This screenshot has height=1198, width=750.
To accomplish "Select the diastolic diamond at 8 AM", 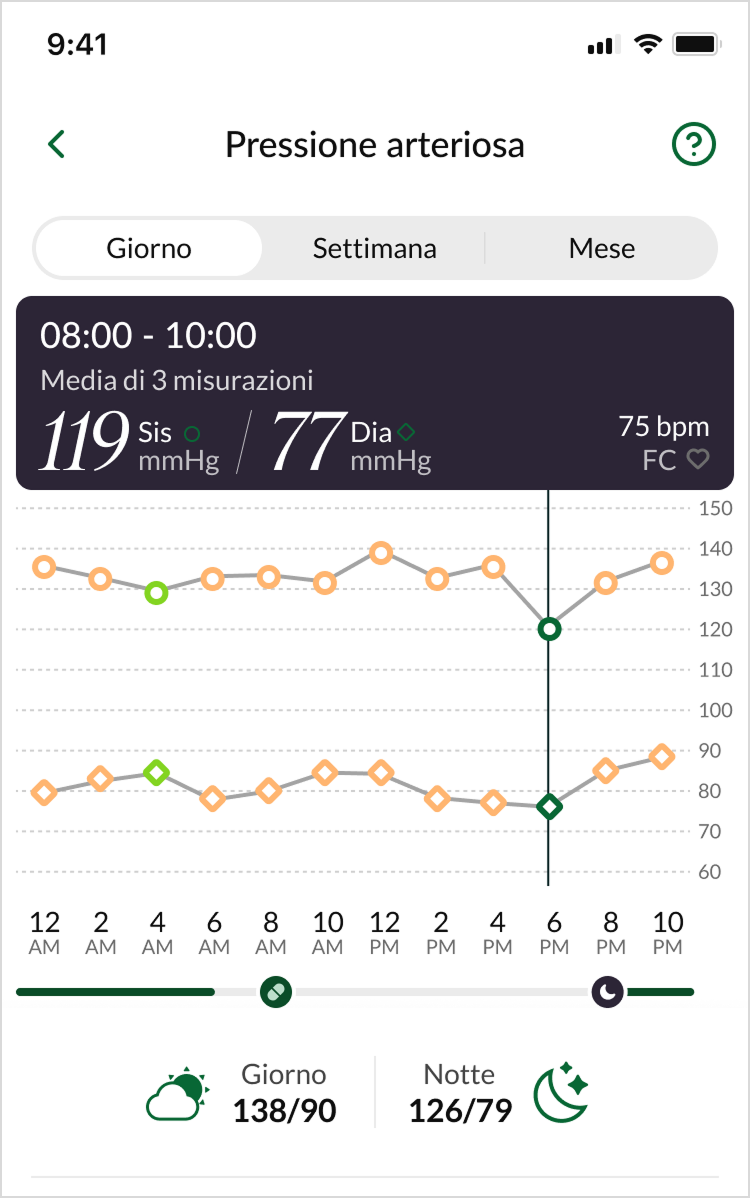I will point(268,790).
